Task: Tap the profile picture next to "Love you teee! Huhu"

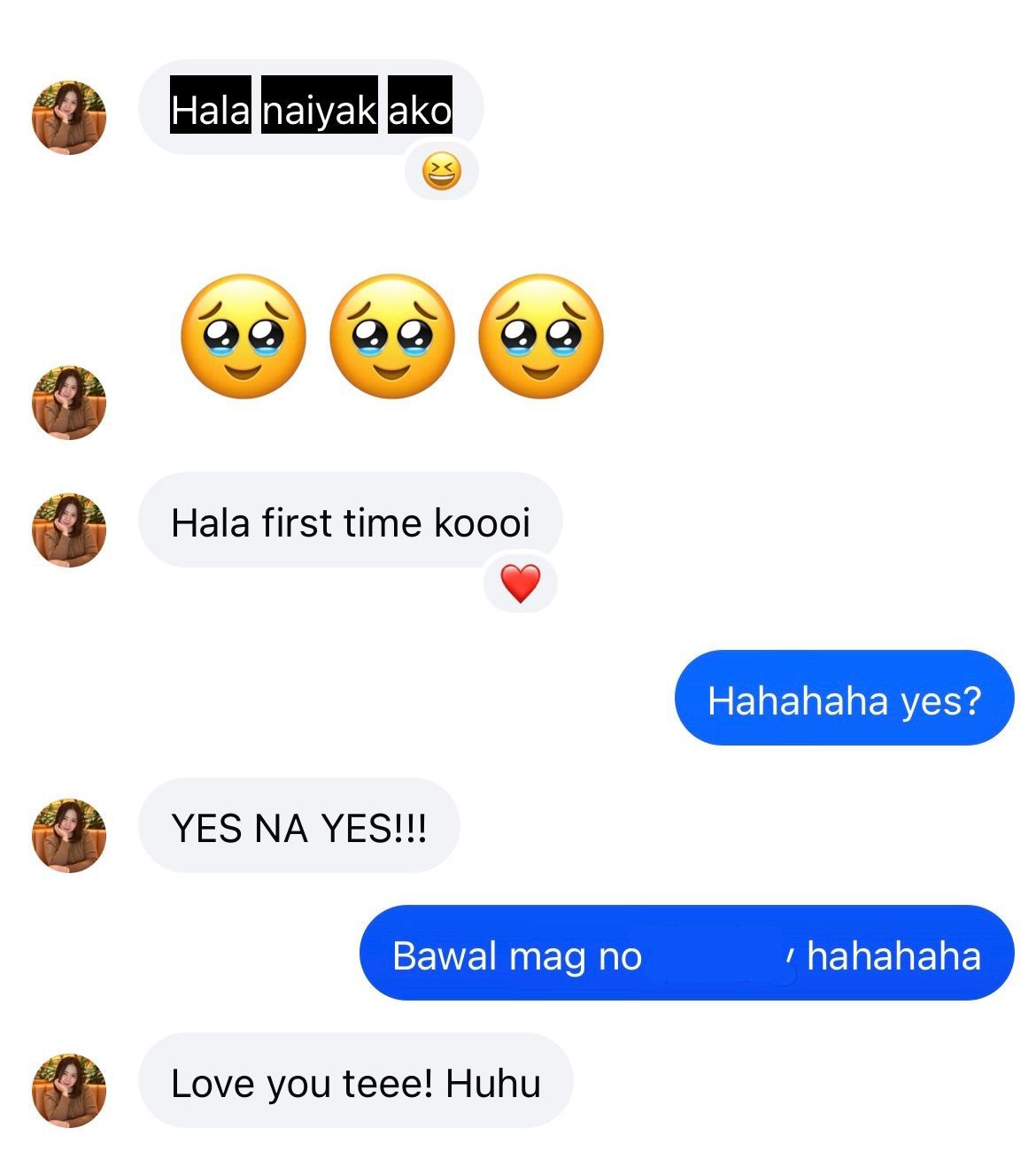Action: click(x=69, y=1090)
